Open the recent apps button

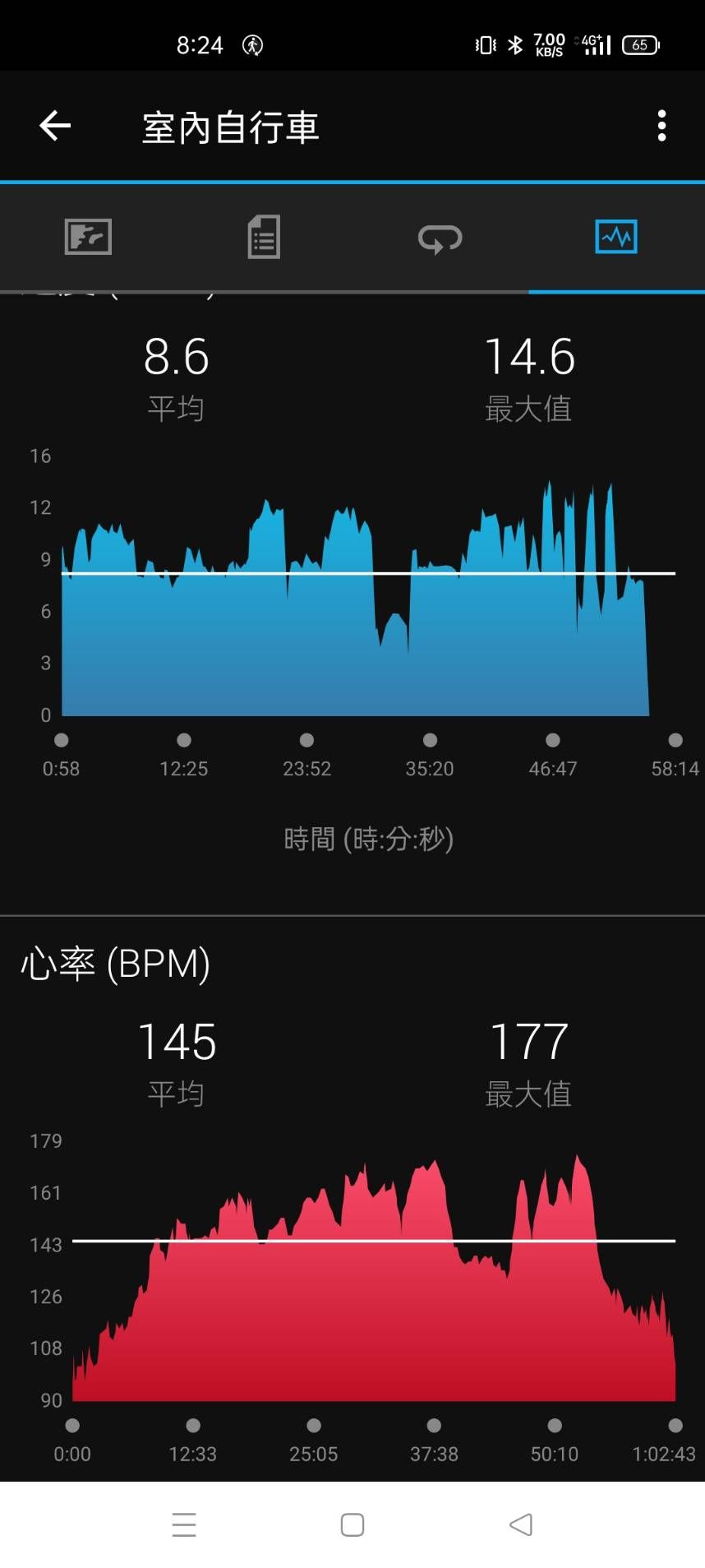(184, 1524)
